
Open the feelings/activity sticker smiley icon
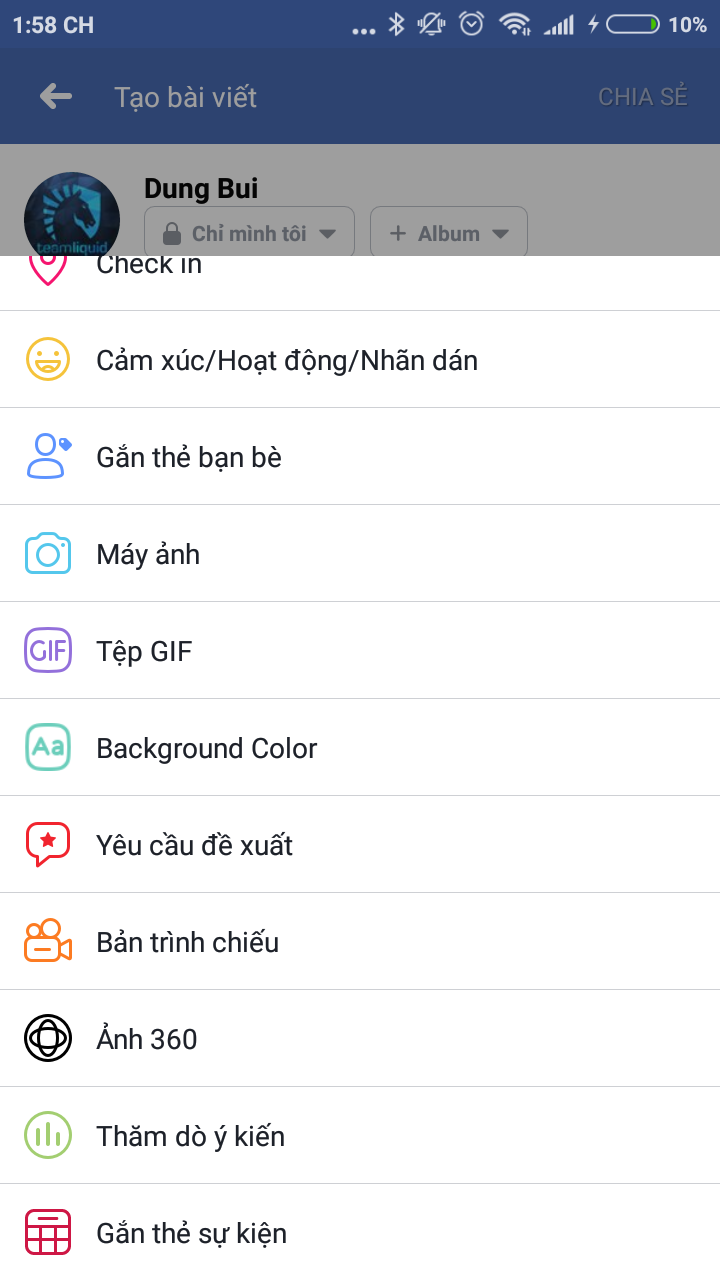[x=47, y=359]
